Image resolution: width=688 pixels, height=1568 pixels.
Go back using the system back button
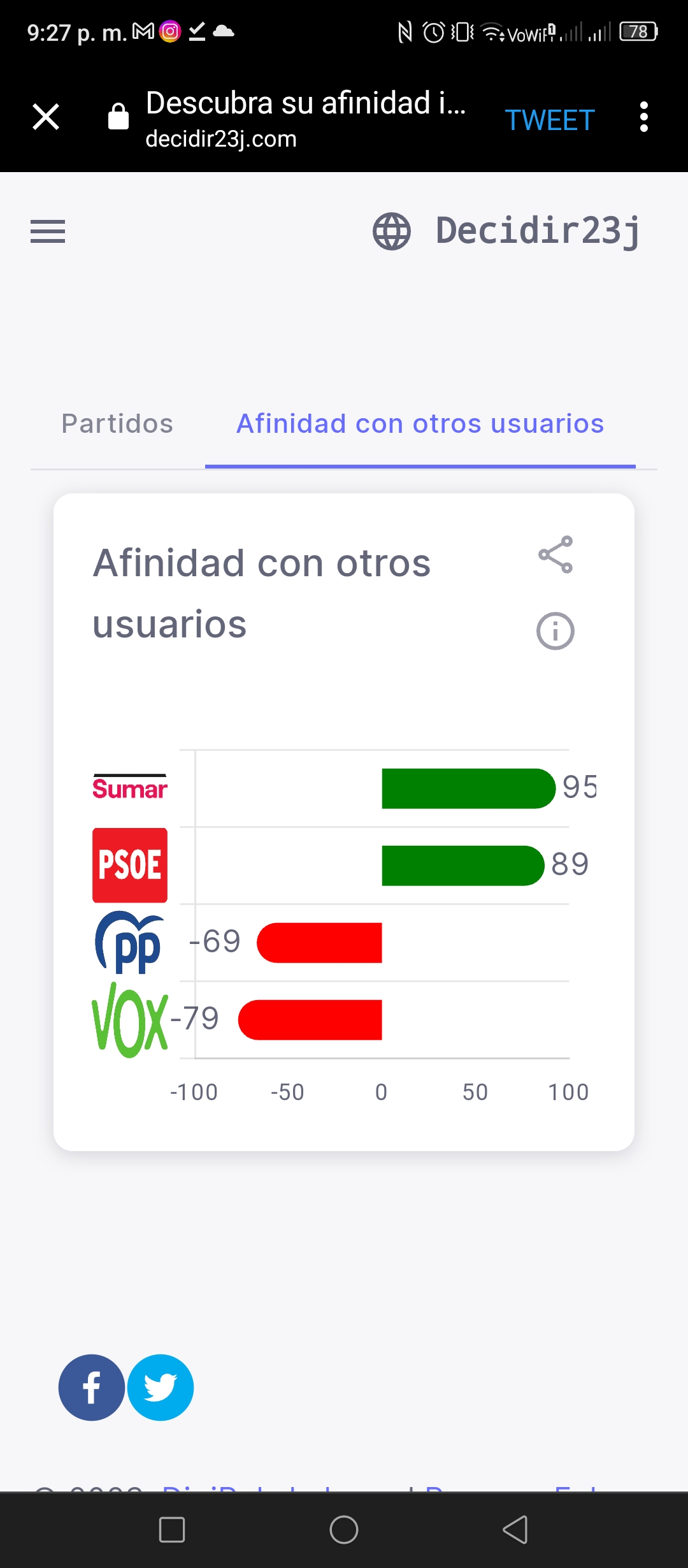pyautogui.click(x=515, y=1530)
